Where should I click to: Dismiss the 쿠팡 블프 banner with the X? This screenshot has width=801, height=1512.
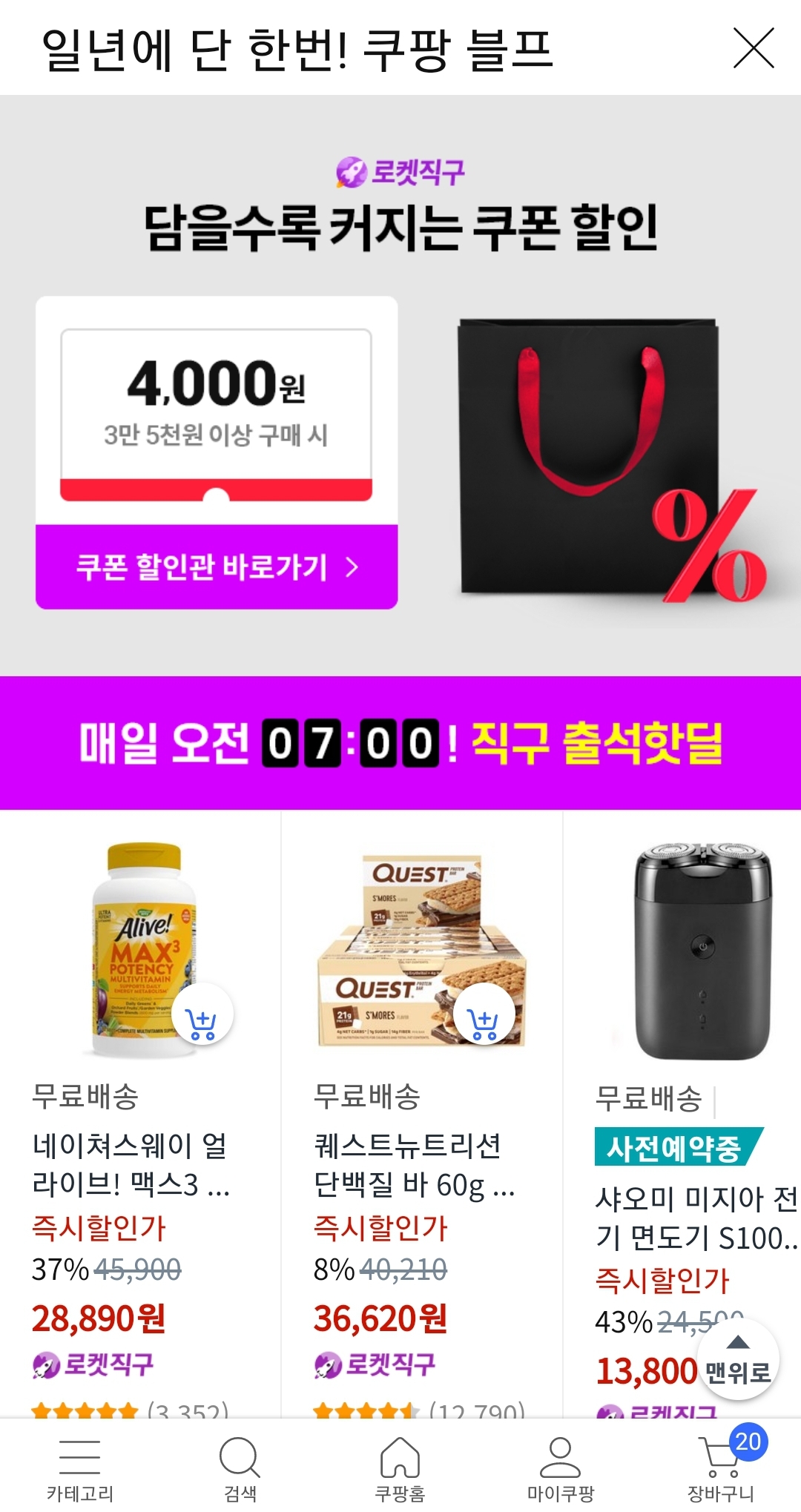click(756, 48)
